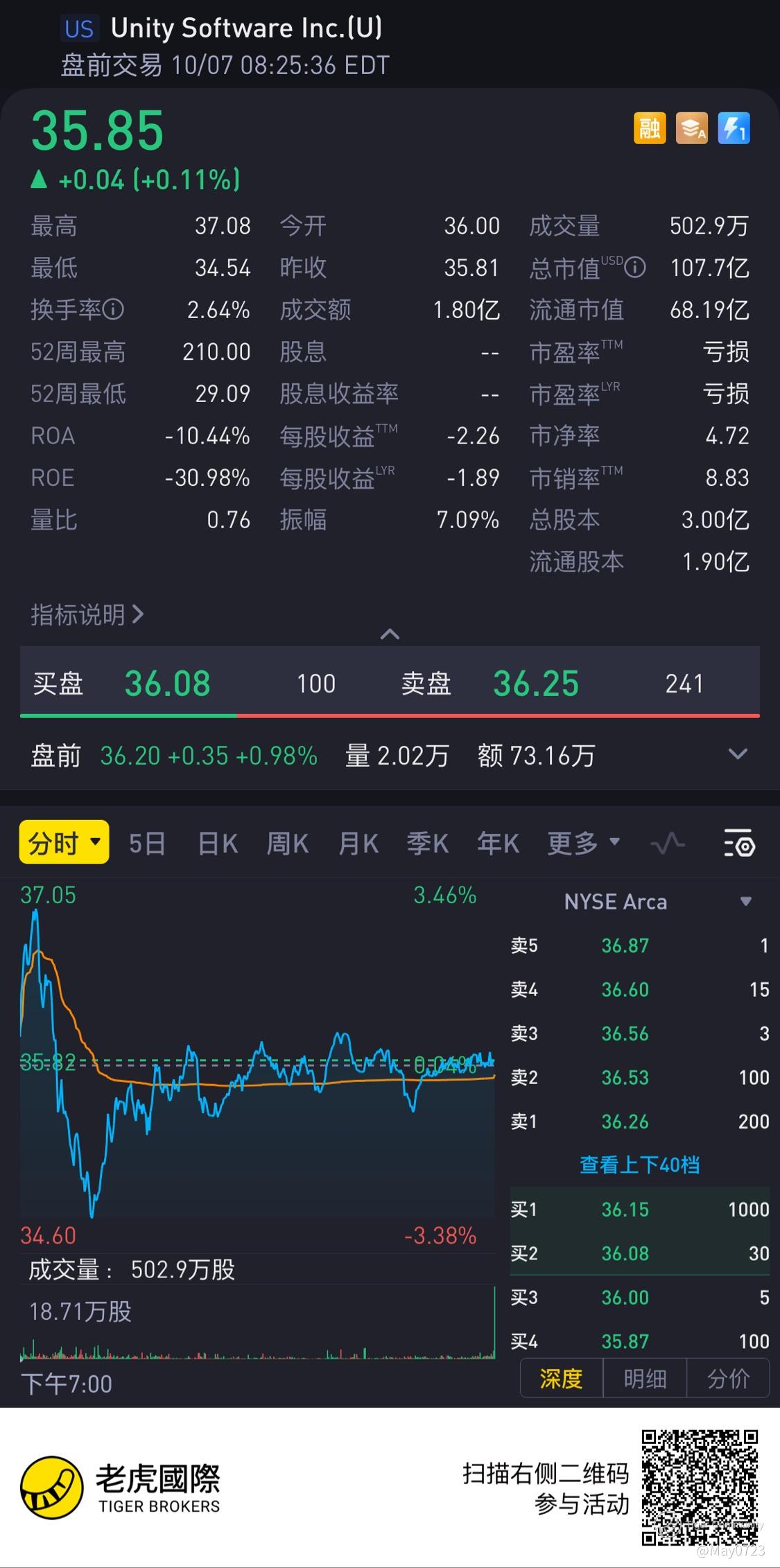Screen dimensions: 780x1568
Task: Show info about 换手率 turnover rate
Action: (114, 310)
